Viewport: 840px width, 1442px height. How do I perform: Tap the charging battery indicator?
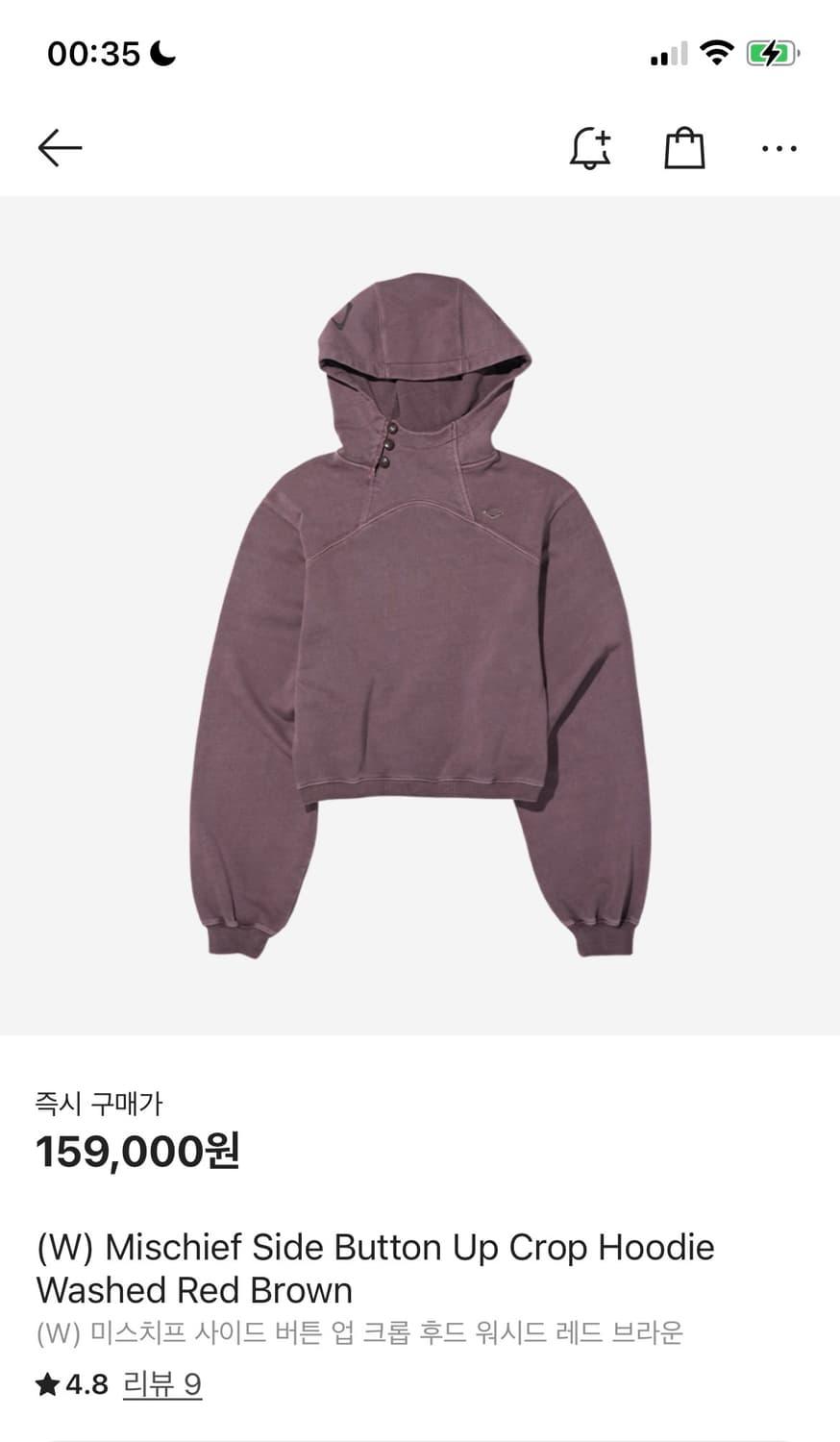(x=769, y=54)
